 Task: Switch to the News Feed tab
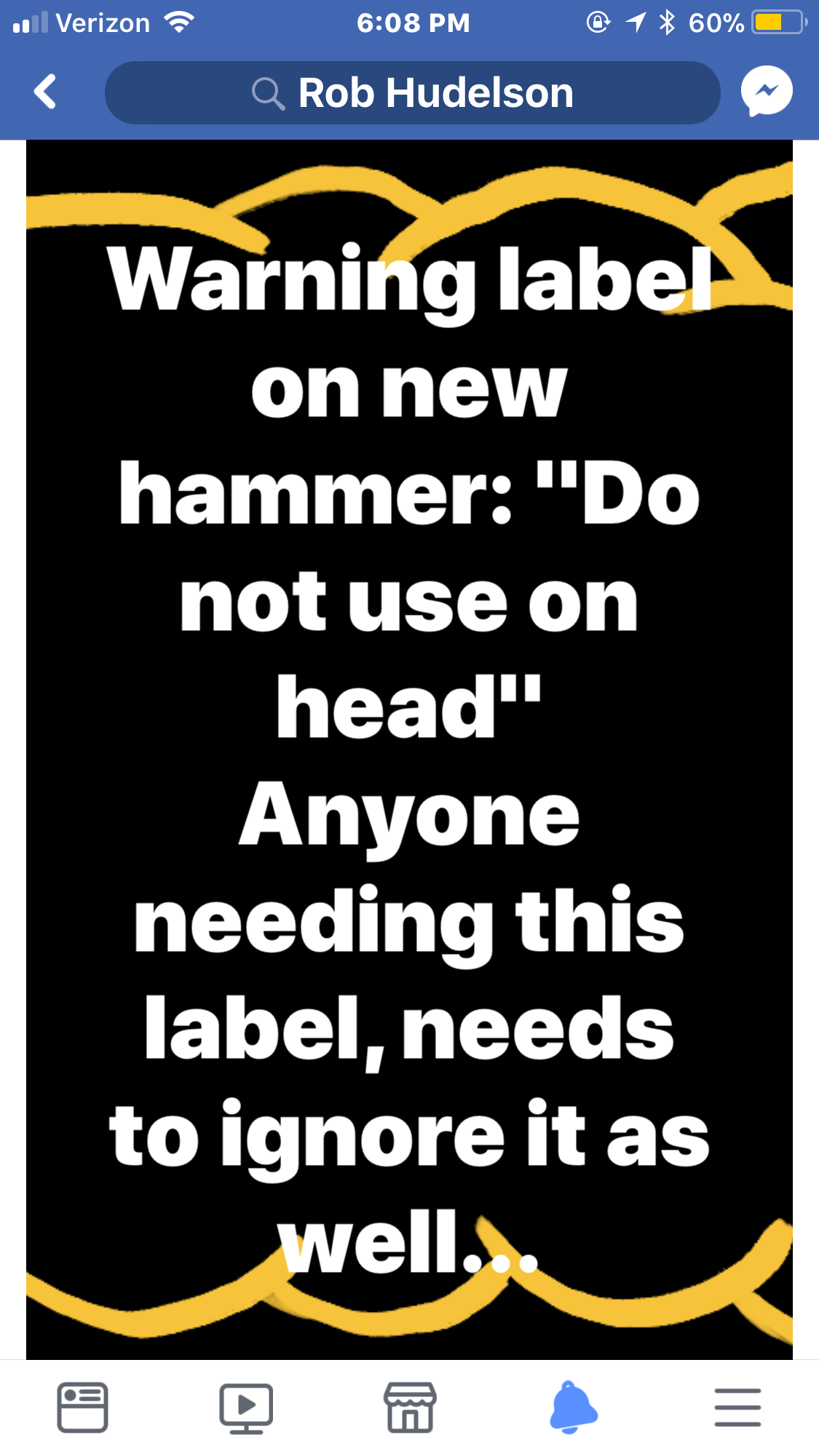click(82, 1407)
